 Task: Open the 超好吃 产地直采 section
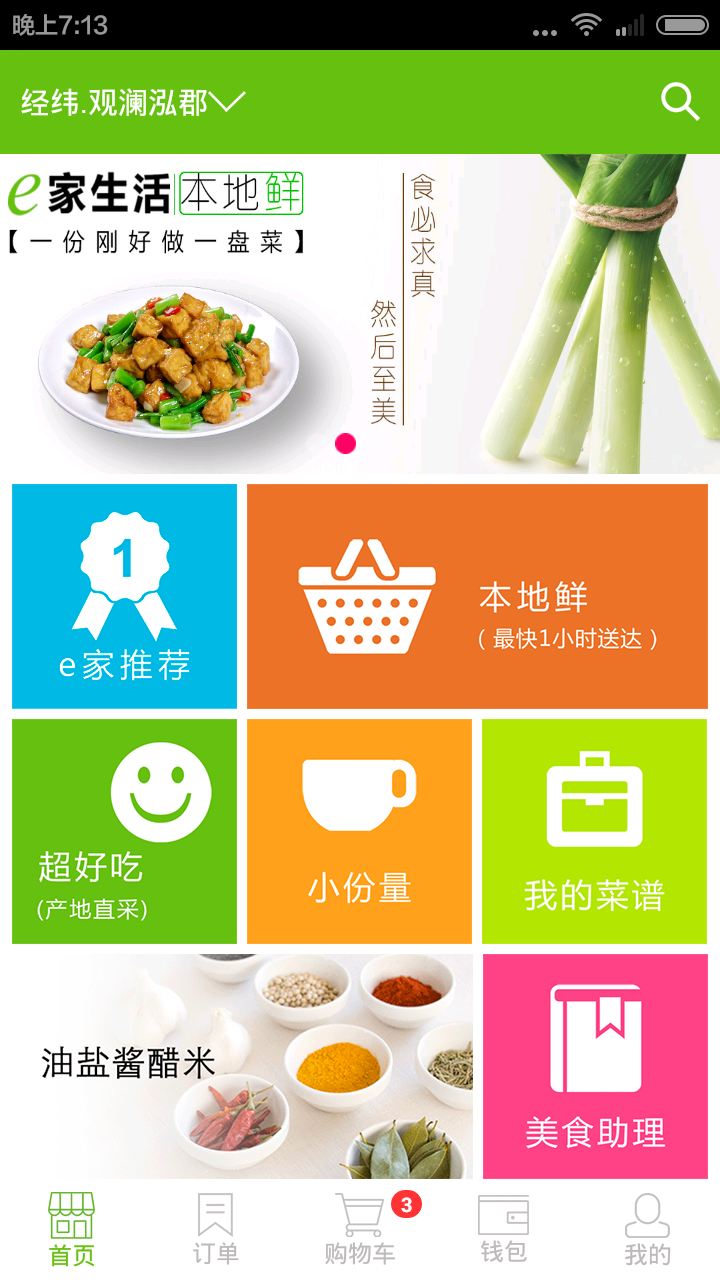pyautogui.click(x=122, y=830)
